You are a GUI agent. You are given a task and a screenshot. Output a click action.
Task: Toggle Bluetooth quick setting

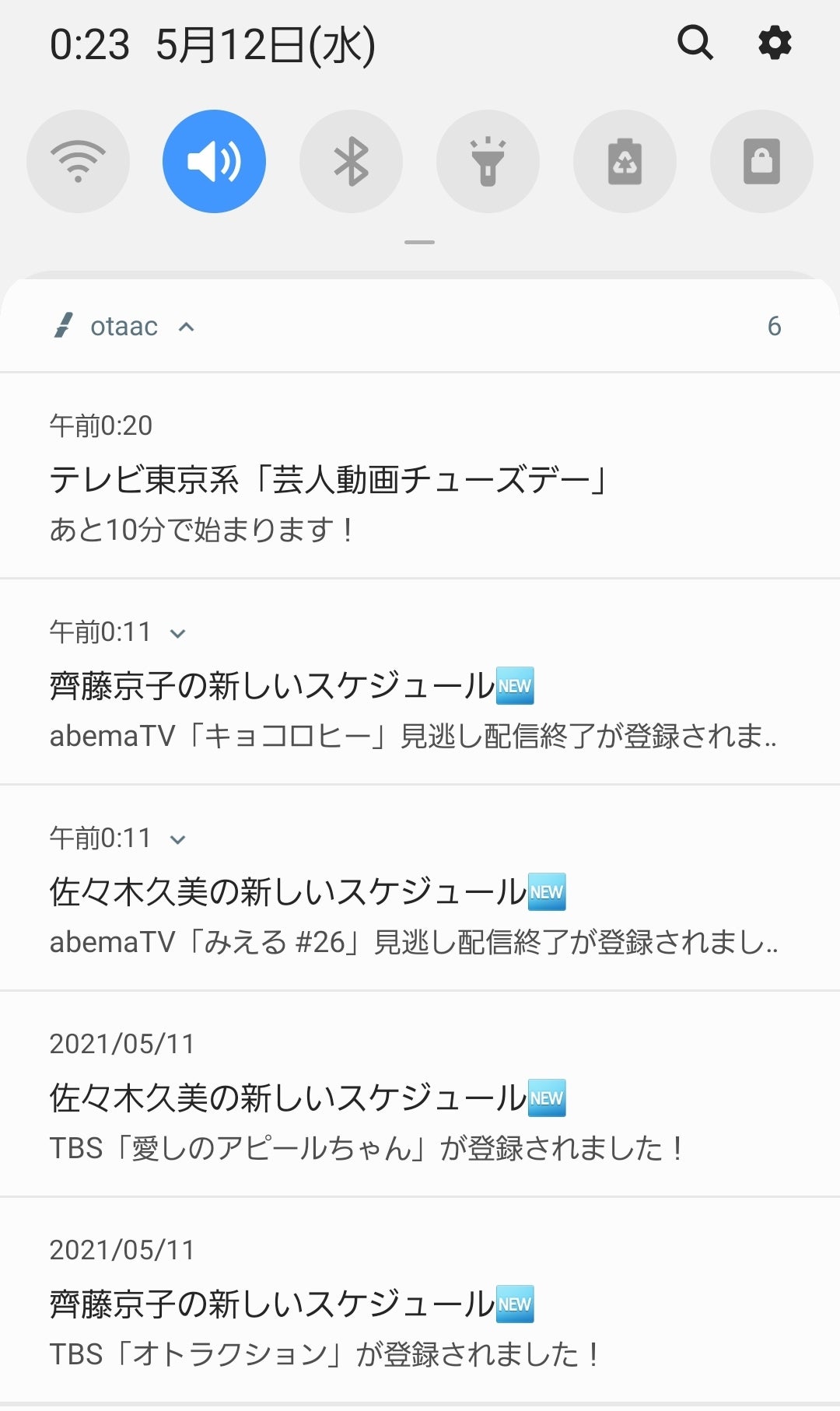352,159
